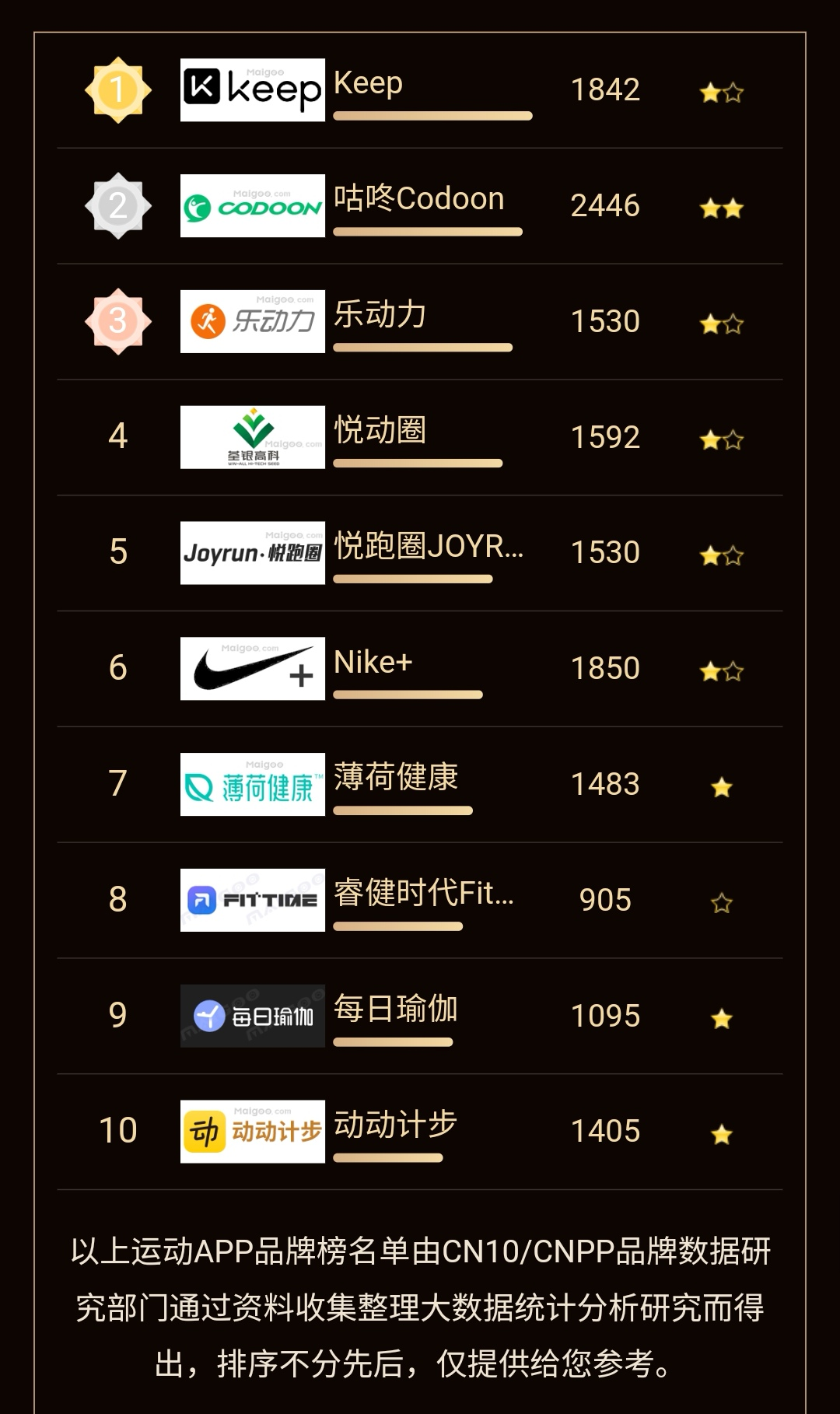Open the 每日瑜伽 app logo
This screenshot has width=840, height=1414.
(x=251, y=1015)
